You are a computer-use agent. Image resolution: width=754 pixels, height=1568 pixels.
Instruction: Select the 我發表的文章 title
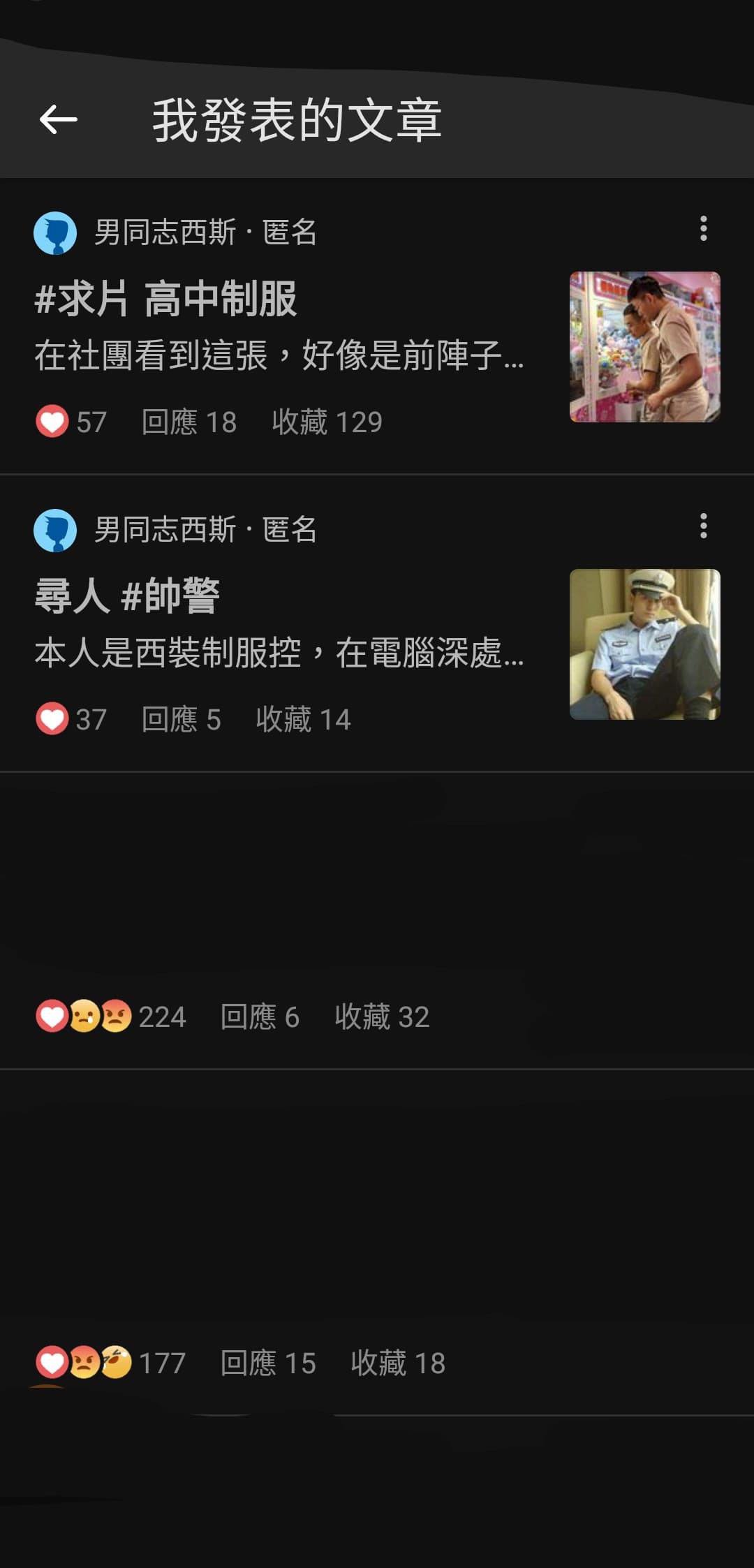[299, 119]
